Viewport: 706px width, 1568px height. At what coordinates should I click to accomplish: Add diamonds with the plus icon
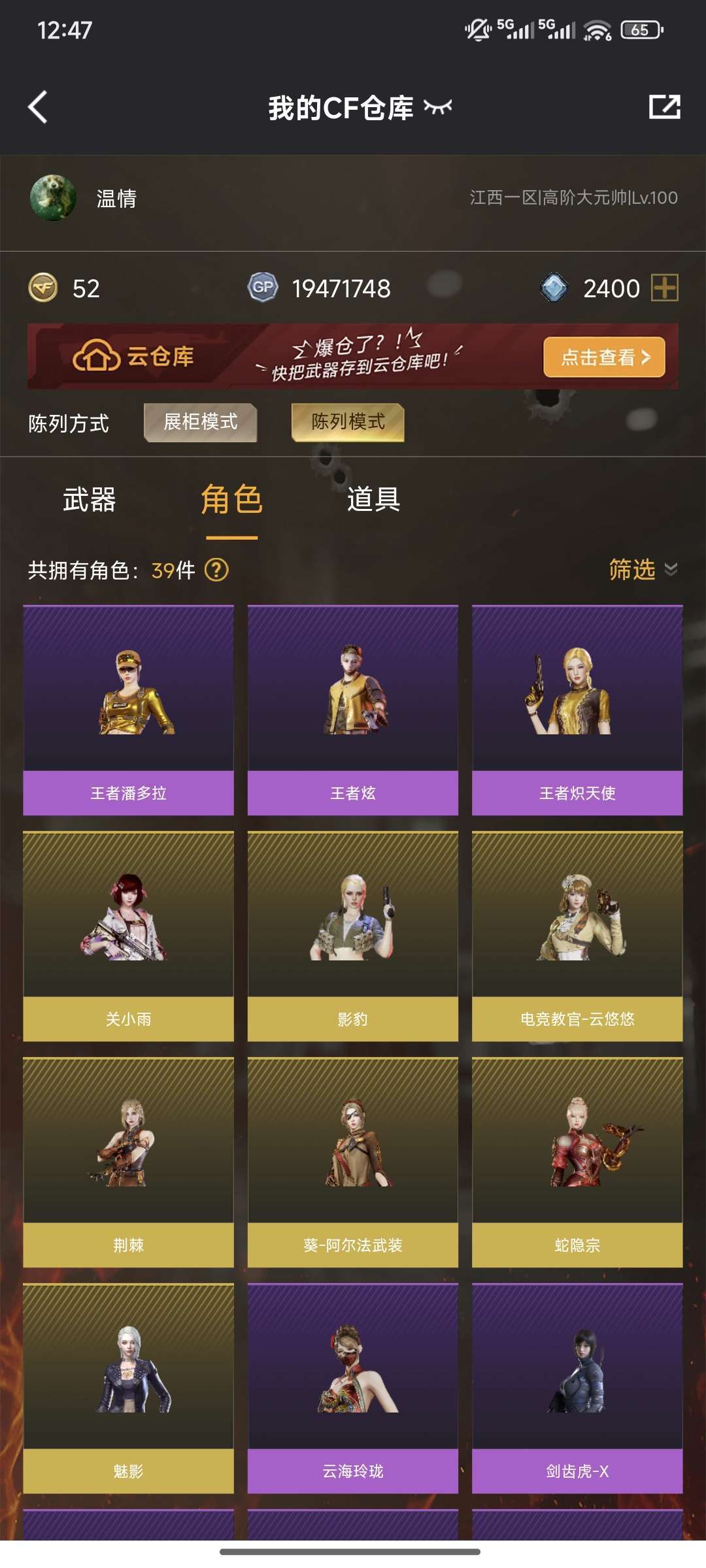[x=665, y=288]
